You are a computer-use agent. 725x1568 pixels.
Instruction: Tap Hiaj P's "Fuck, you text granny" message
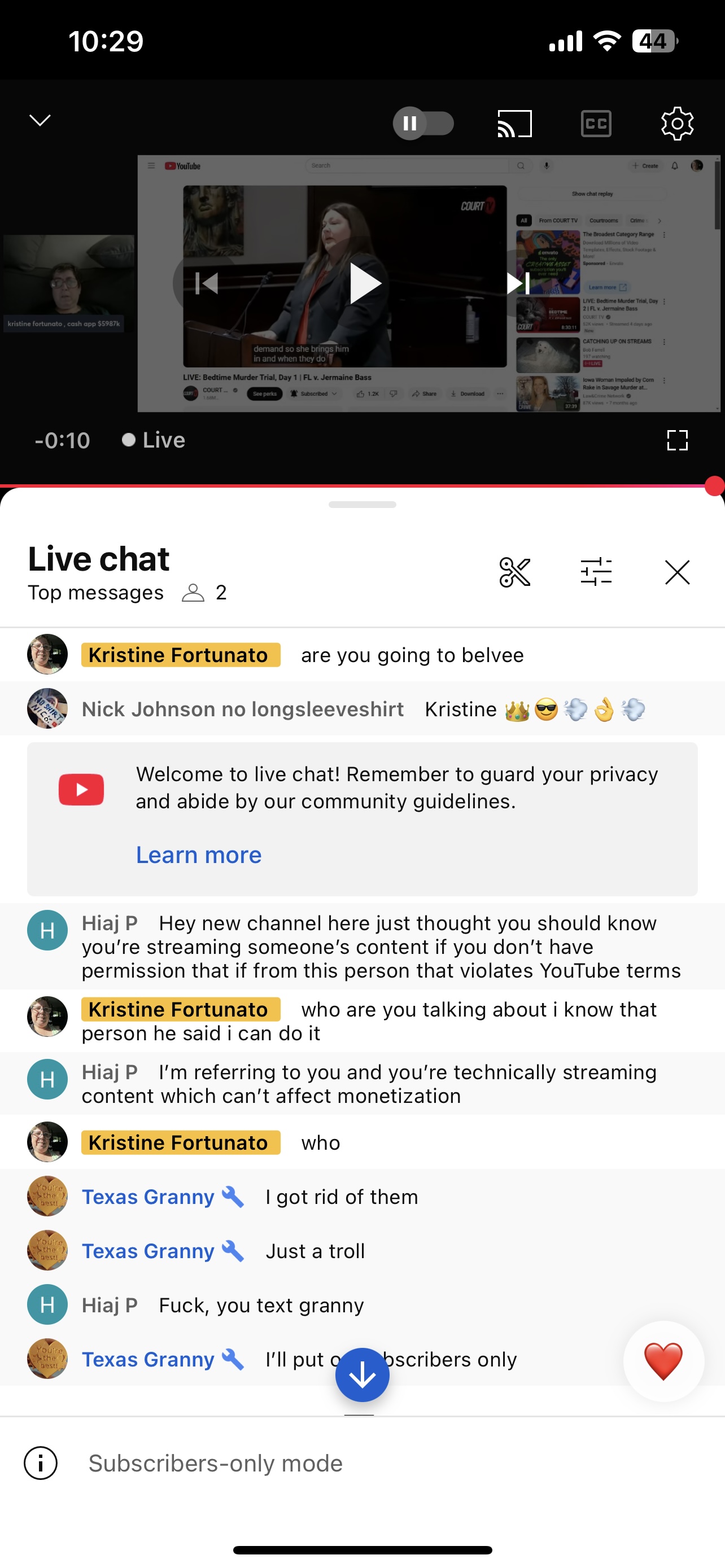(261, 1305)
